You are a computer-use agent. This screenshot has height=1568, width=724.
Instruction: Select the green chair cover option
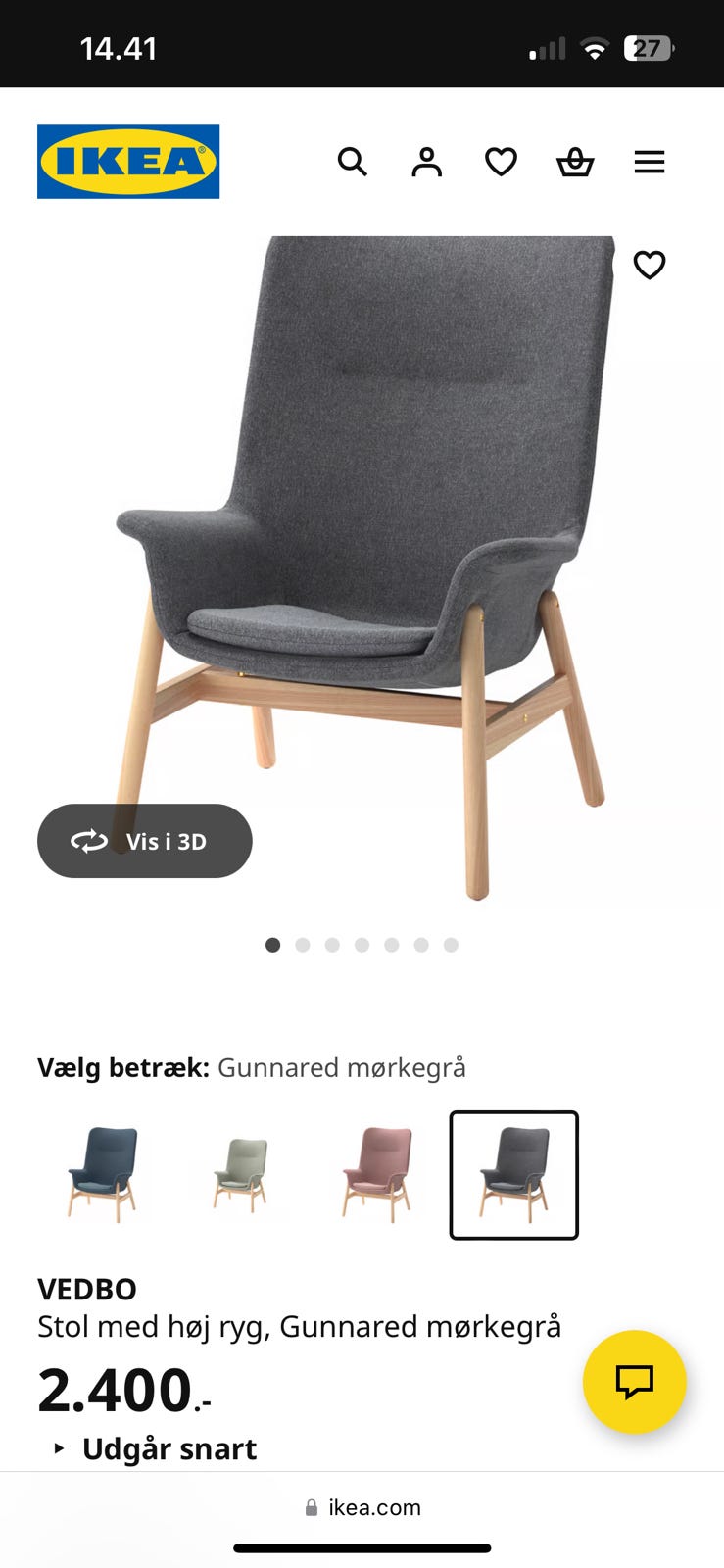tap(240, 1174)
